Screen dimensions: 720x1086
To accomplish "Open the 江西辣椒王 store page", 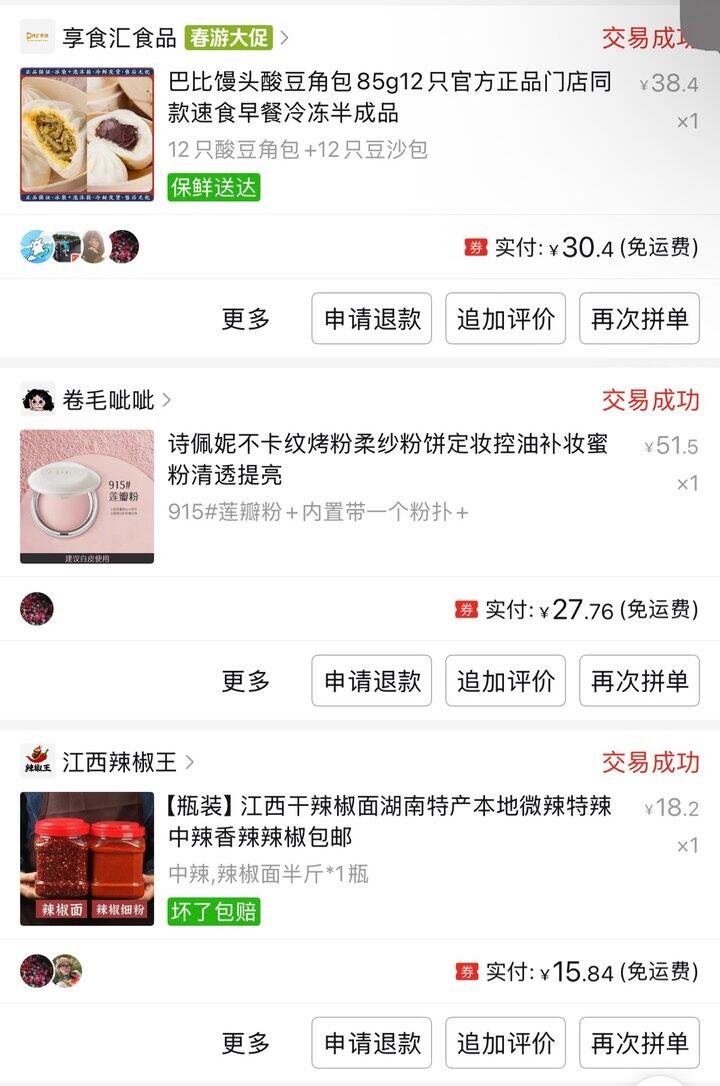I will [118, 762].
